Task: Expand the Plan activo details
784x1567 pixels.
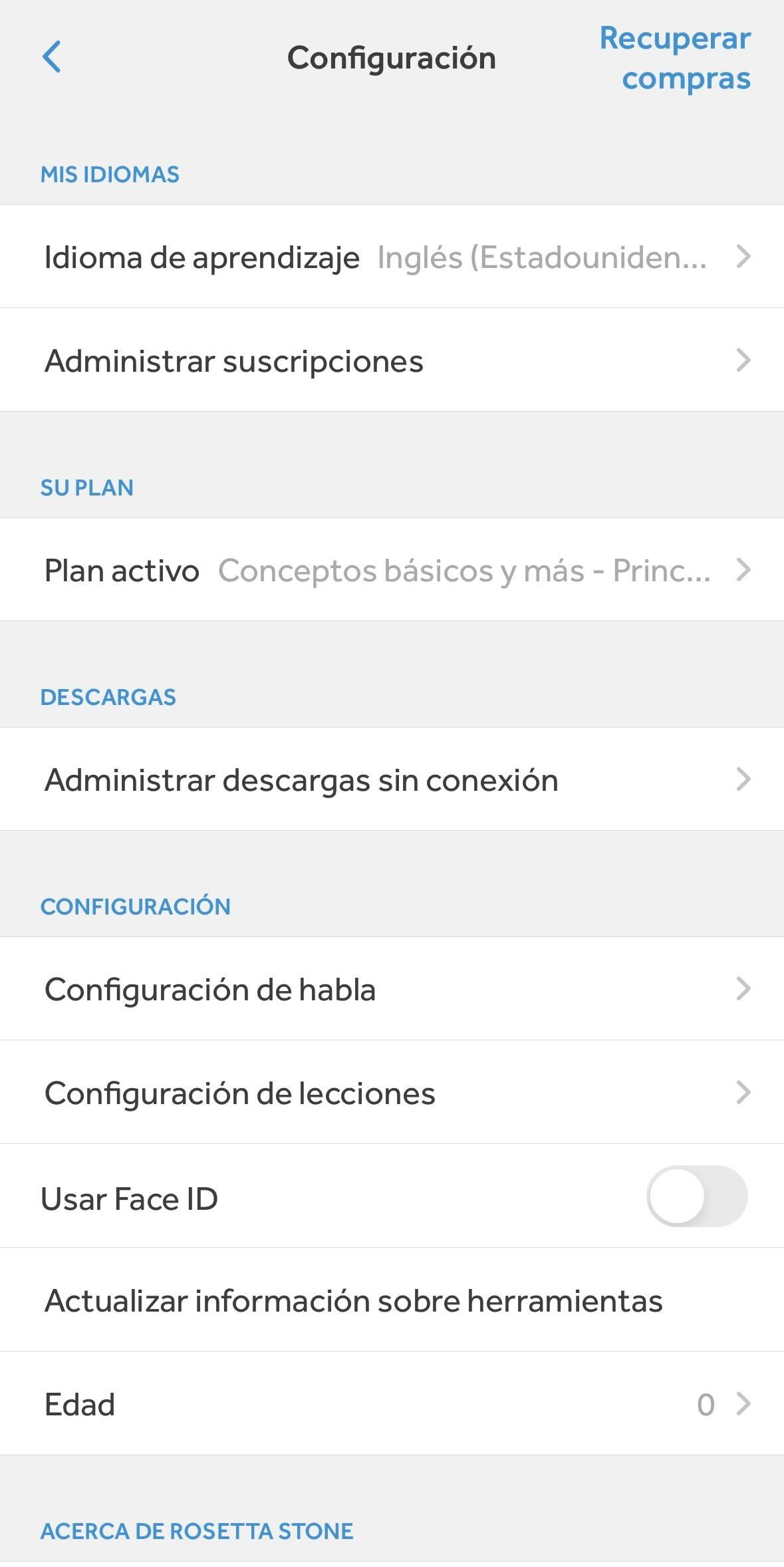Action: [392, 570]
